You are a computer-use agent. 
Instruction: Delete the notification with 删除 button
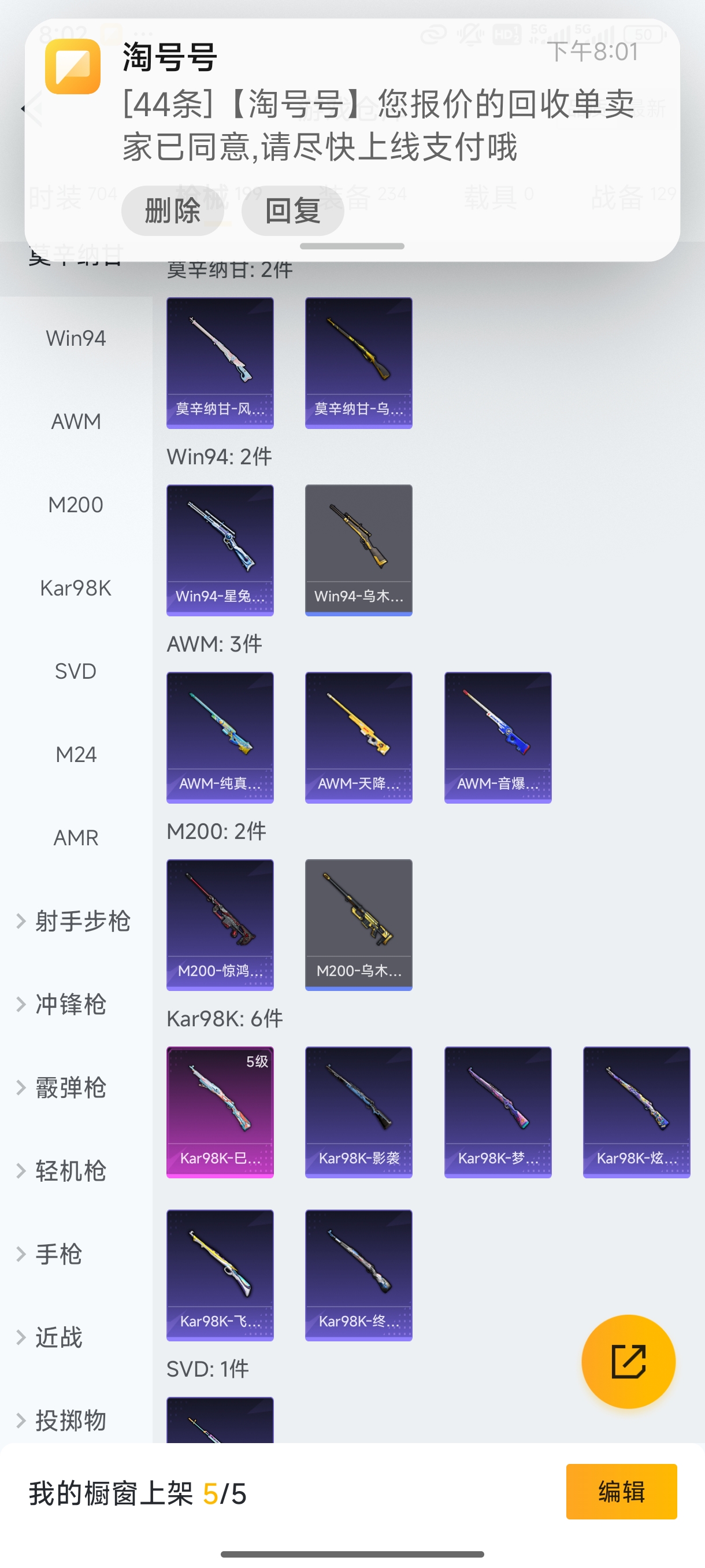pos(172,210)
